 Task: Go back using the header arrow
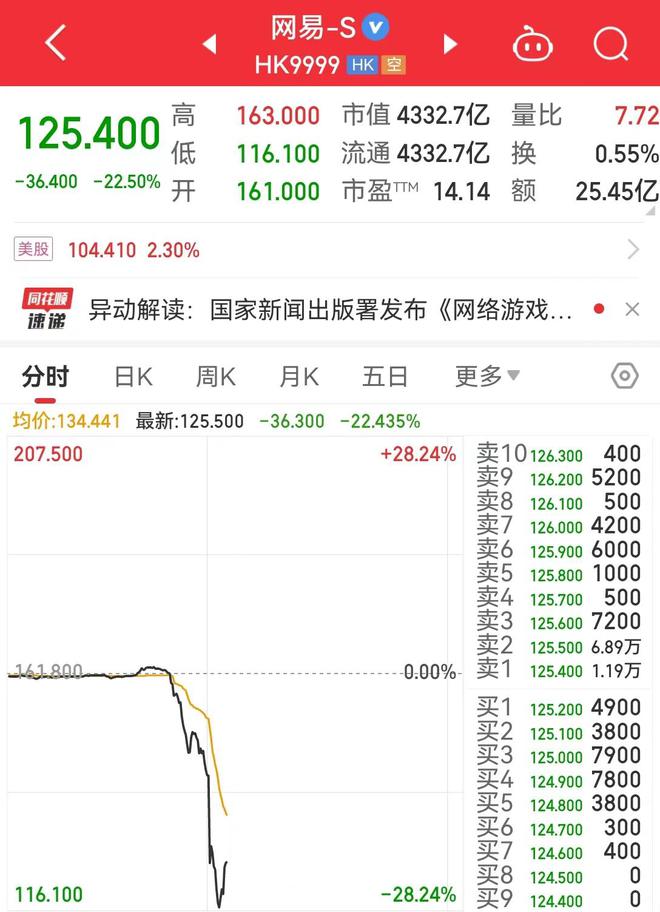56,43
